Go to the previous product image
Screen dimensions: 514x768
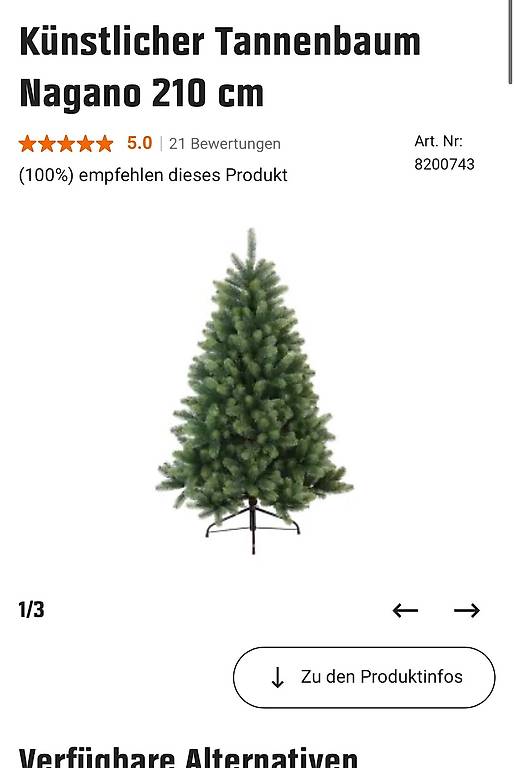pyautogui.click(x=405, y=610)
